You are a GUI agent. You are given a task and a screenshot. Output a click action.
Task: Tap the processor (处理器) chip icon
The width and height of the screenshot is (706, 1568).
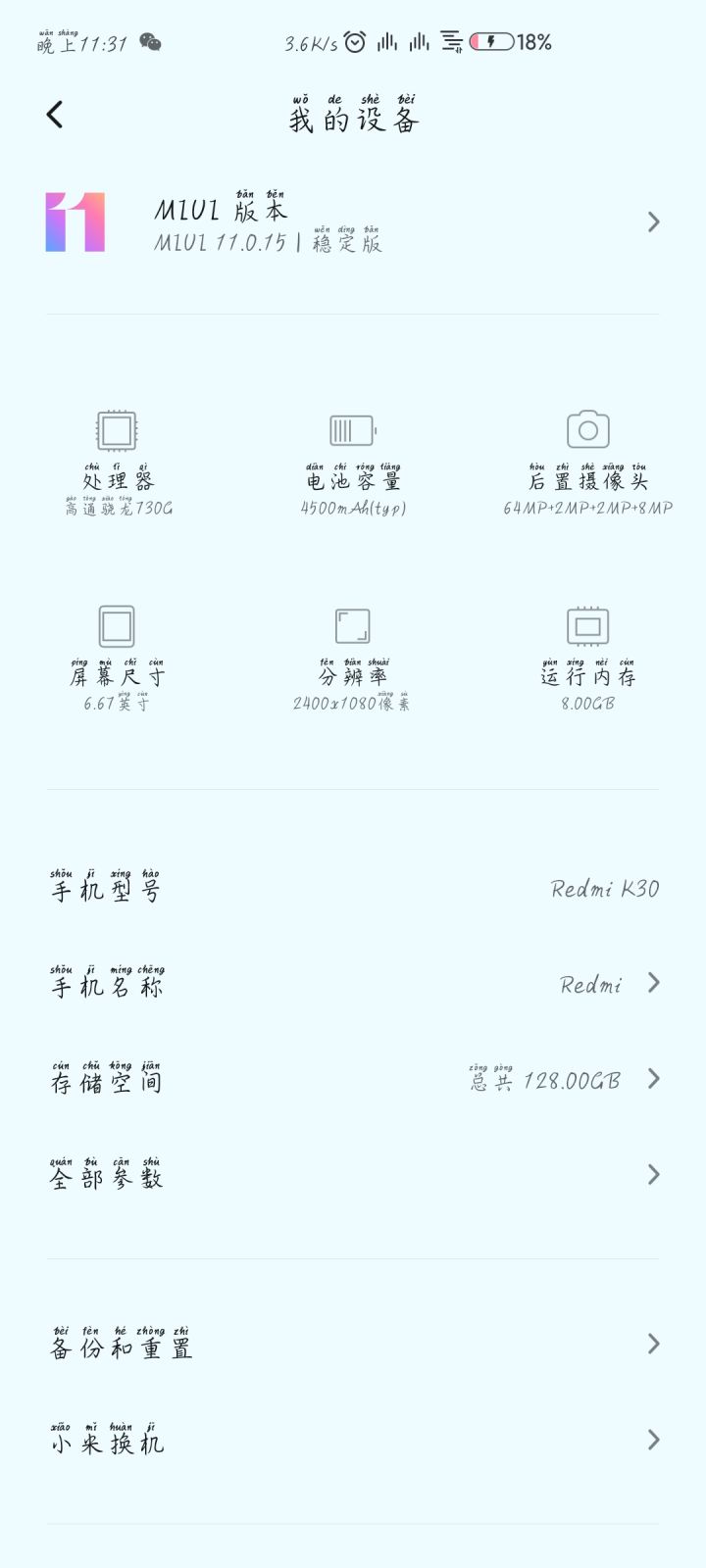click(116, 429)
